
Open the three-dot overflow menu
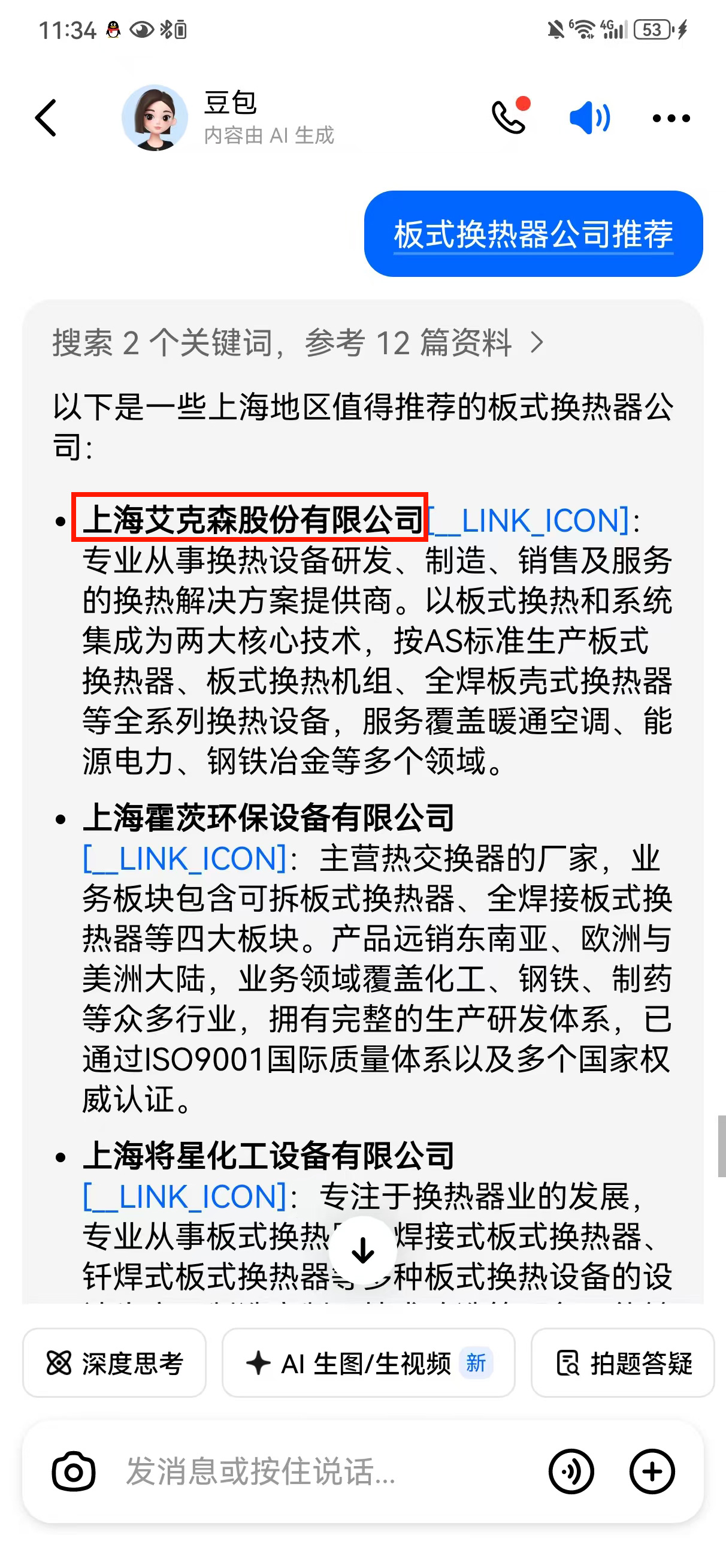pyautogui.click(x=671, y=118)
